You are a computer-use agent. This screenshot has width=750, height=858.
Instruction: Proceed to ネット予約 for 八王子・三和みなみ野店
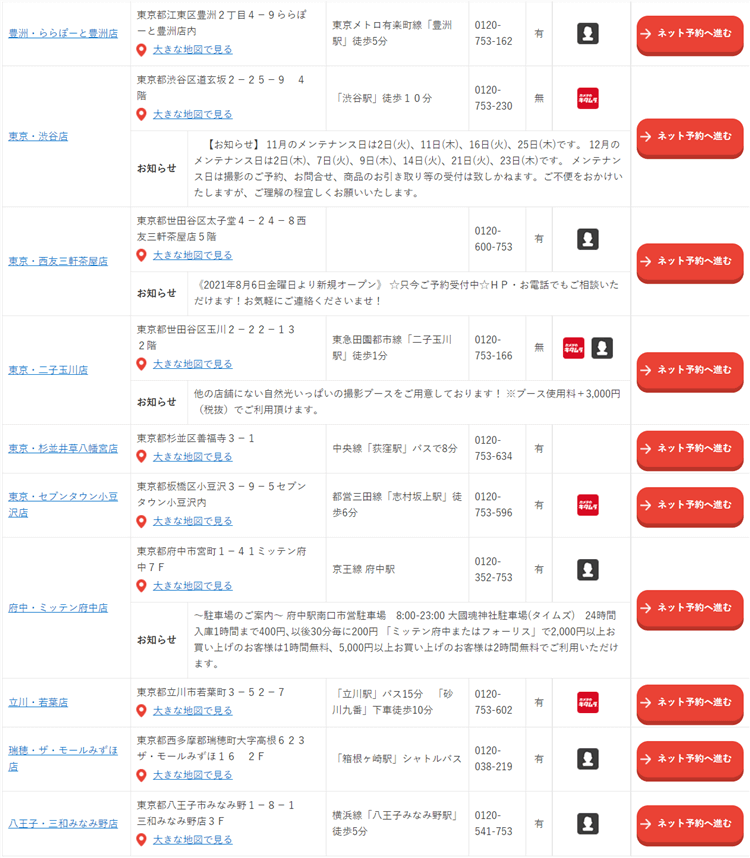point(690,823)
